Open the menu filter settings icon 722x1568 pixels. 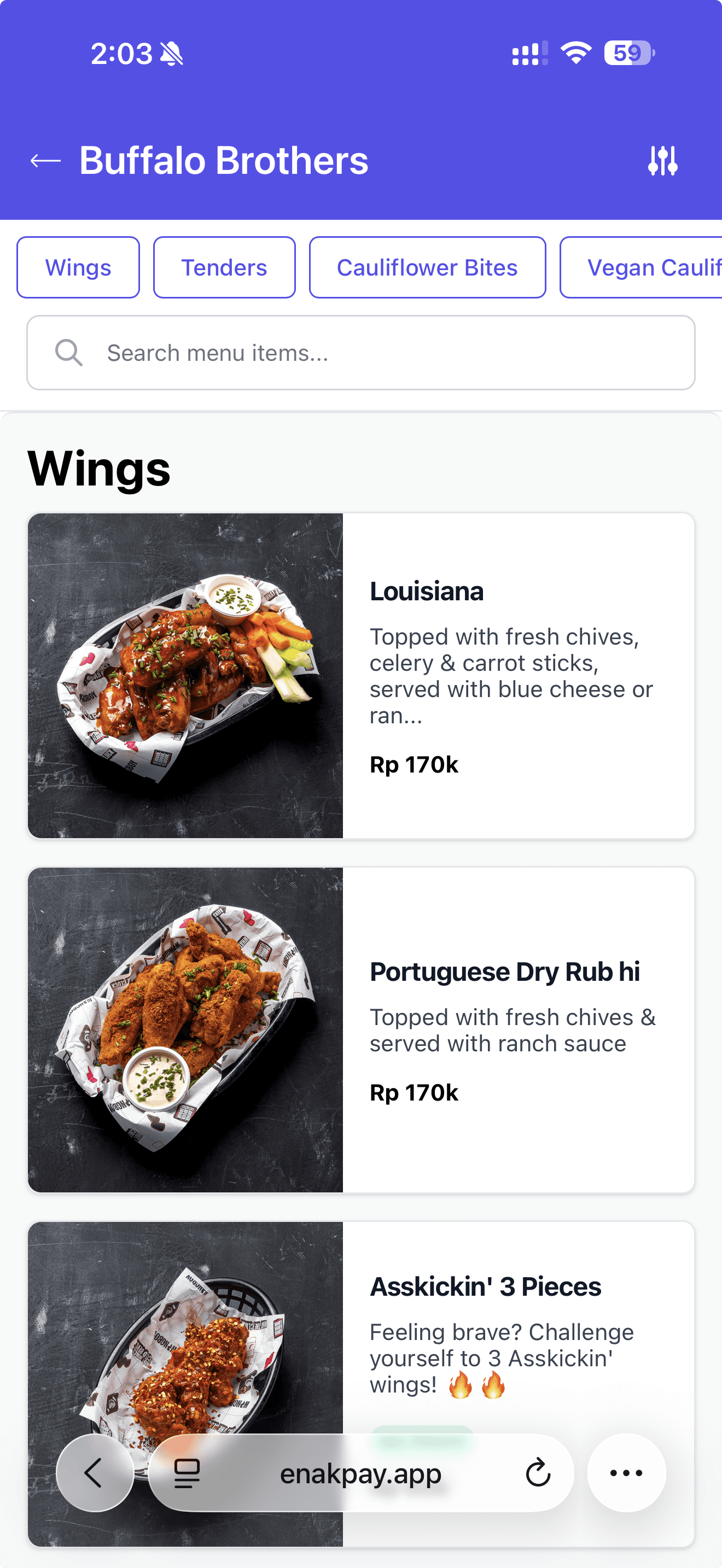click(x=662, y=161)
